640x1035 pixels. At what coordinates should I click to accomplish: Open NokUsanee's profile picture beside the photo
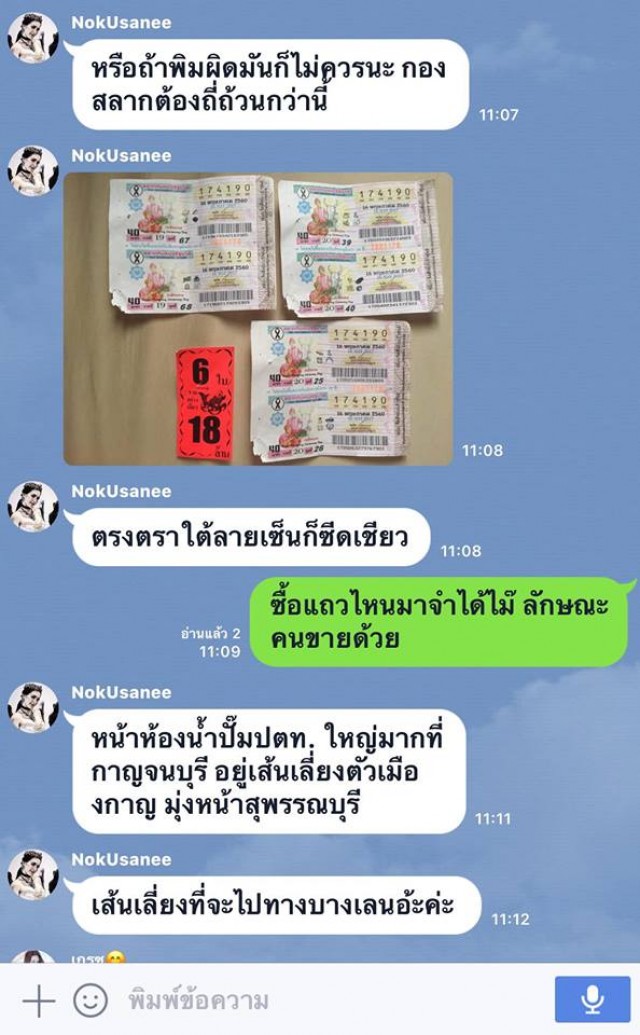click(x=33, y=172)
